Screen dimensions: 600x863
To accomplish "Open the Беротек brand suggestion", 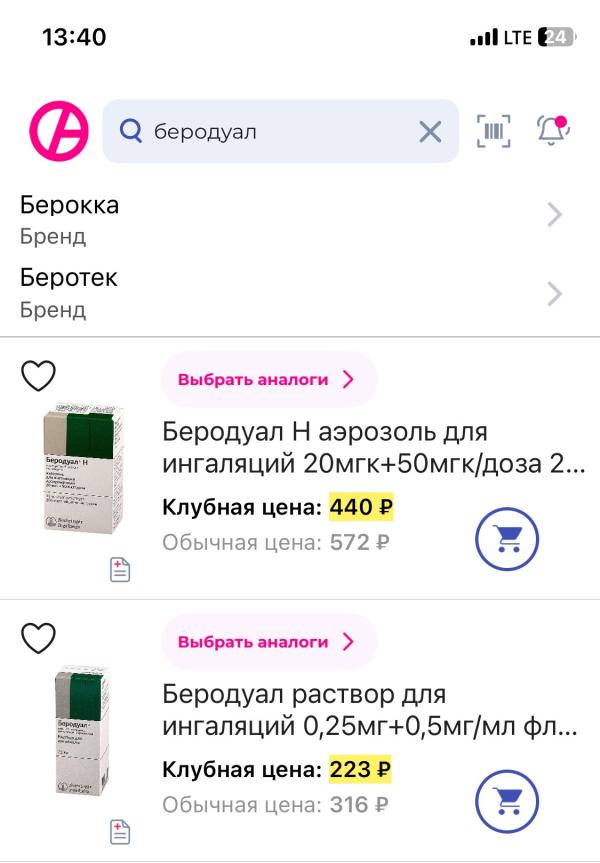I will point(290,292).
